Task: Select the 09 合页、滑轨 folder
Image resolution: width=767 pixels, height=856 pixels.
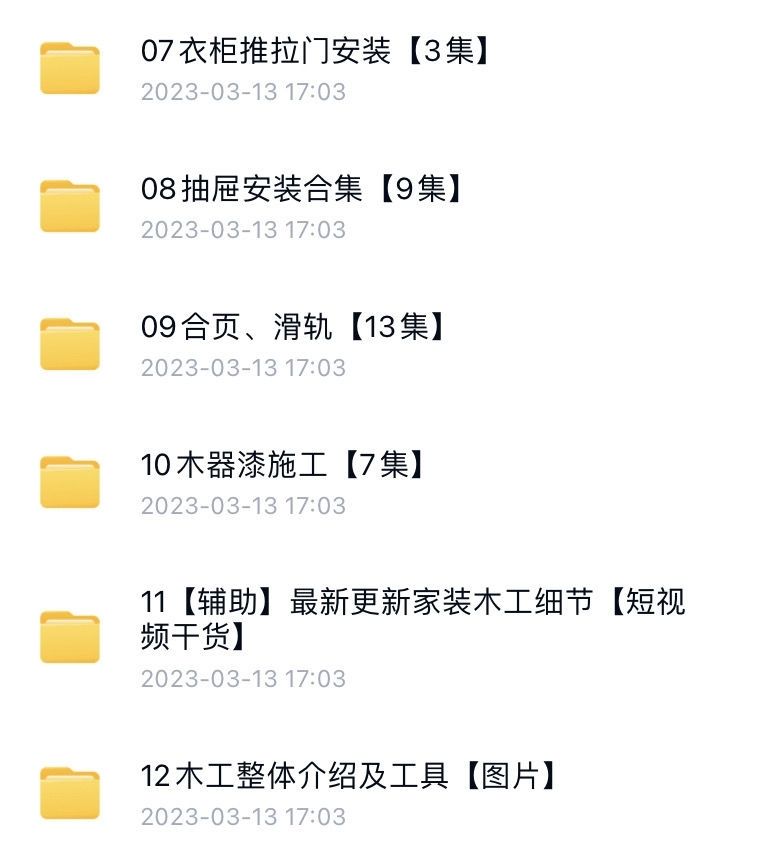Action: pyautogui.click(x=293, y=328)
